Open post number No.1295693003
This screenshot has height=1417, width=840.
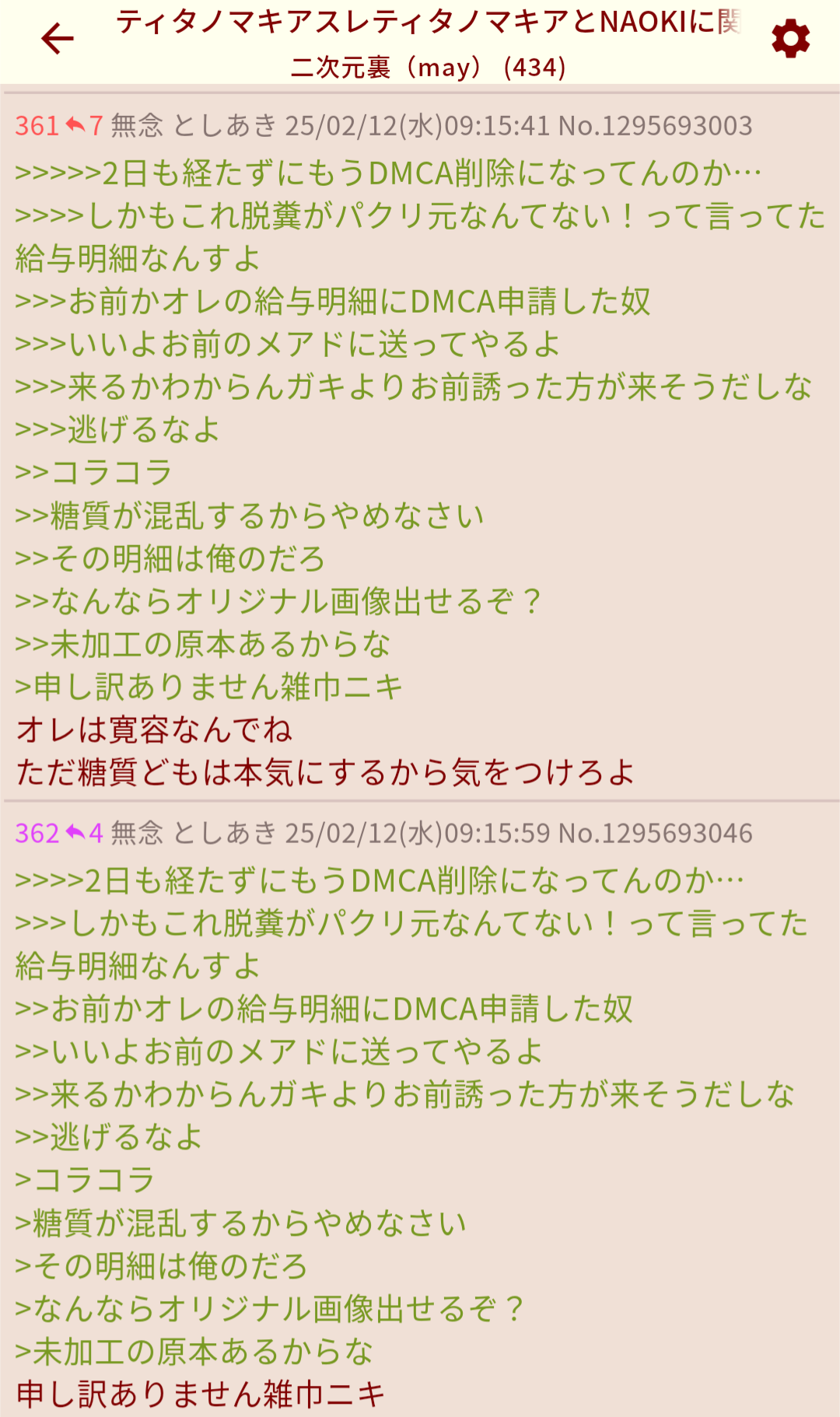[x=655, y=125]
